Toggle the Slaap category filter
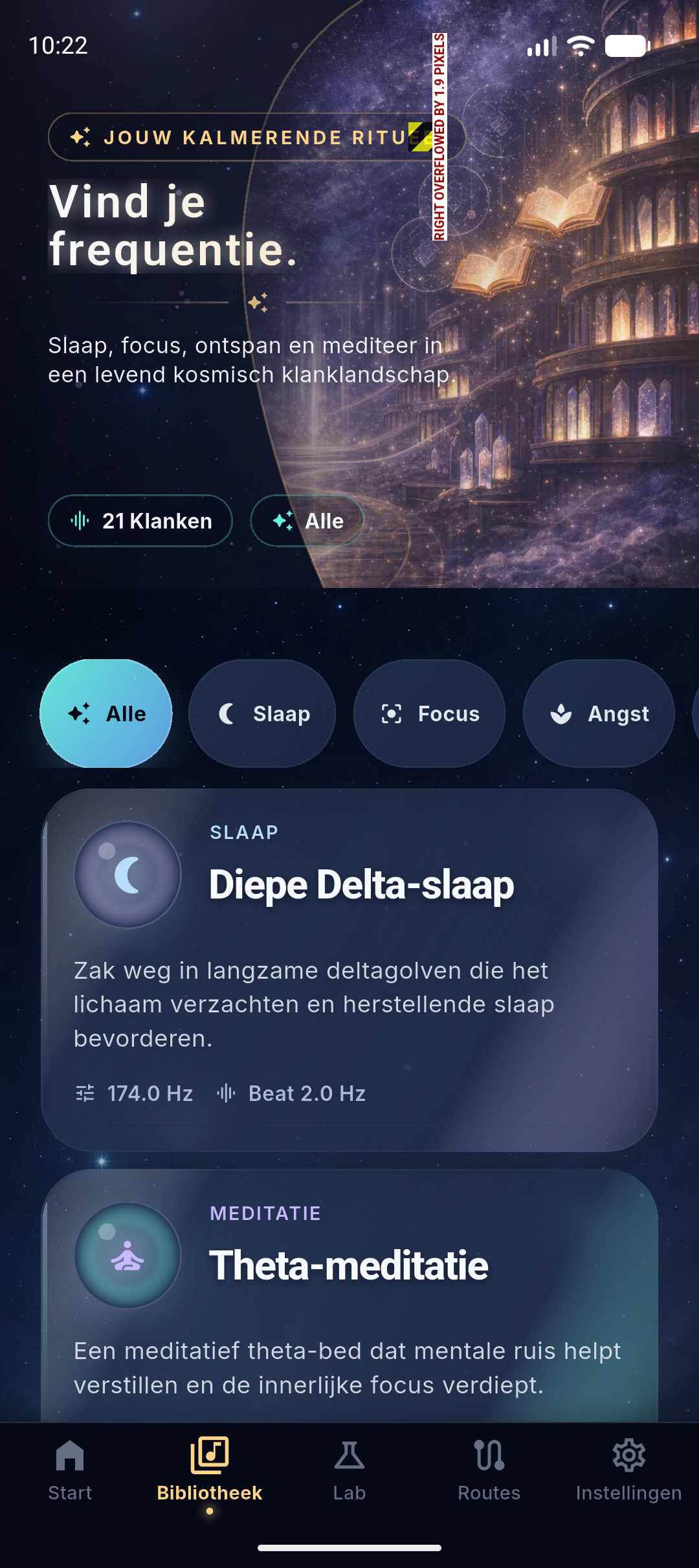This screenshot has height=1568, width=699. pyautogui.click(x=261, y=713)
